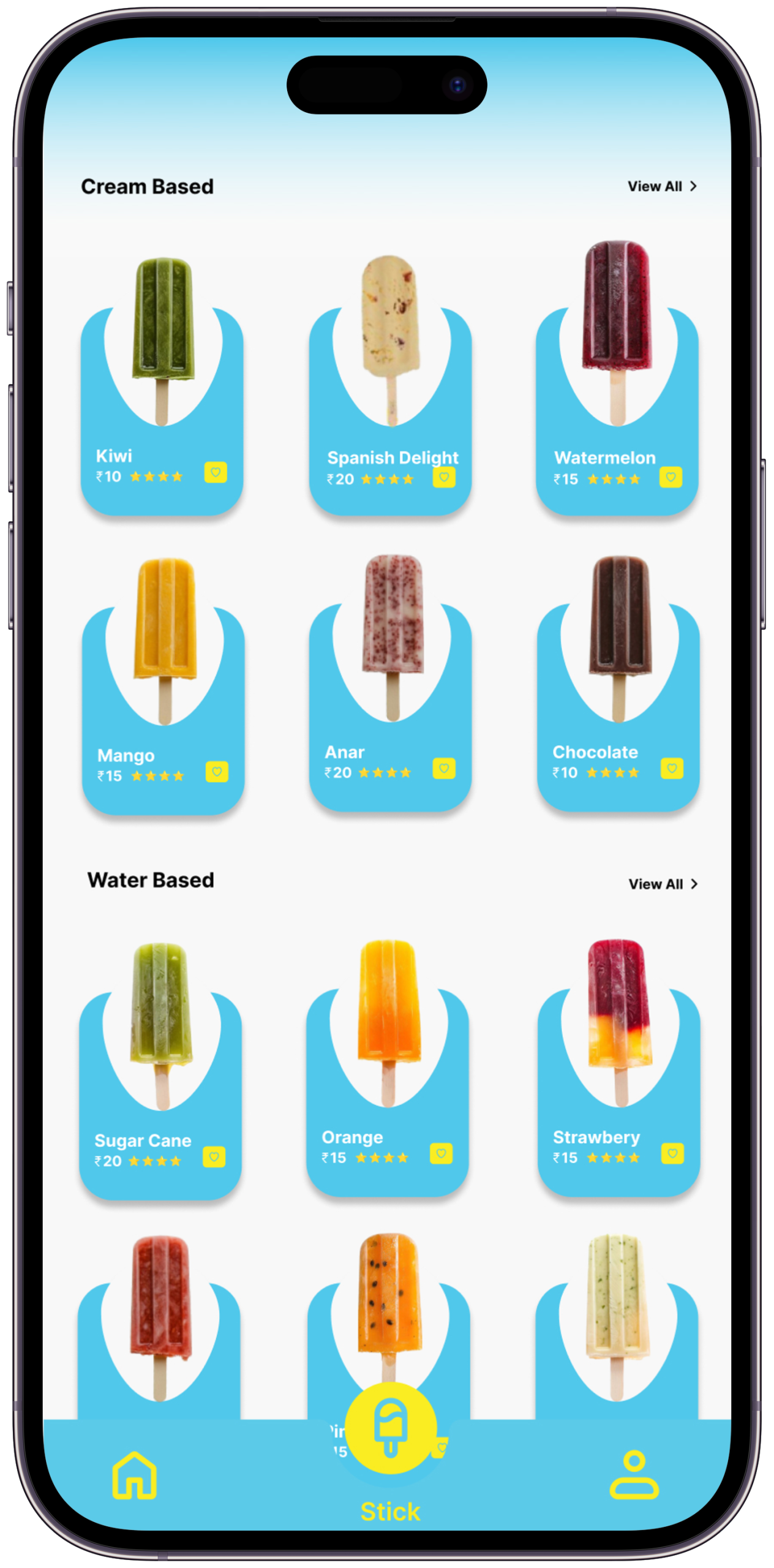Favorite the Spanish Delight popsicle
Screen dimensions: 774x1568
coord(444,477)
